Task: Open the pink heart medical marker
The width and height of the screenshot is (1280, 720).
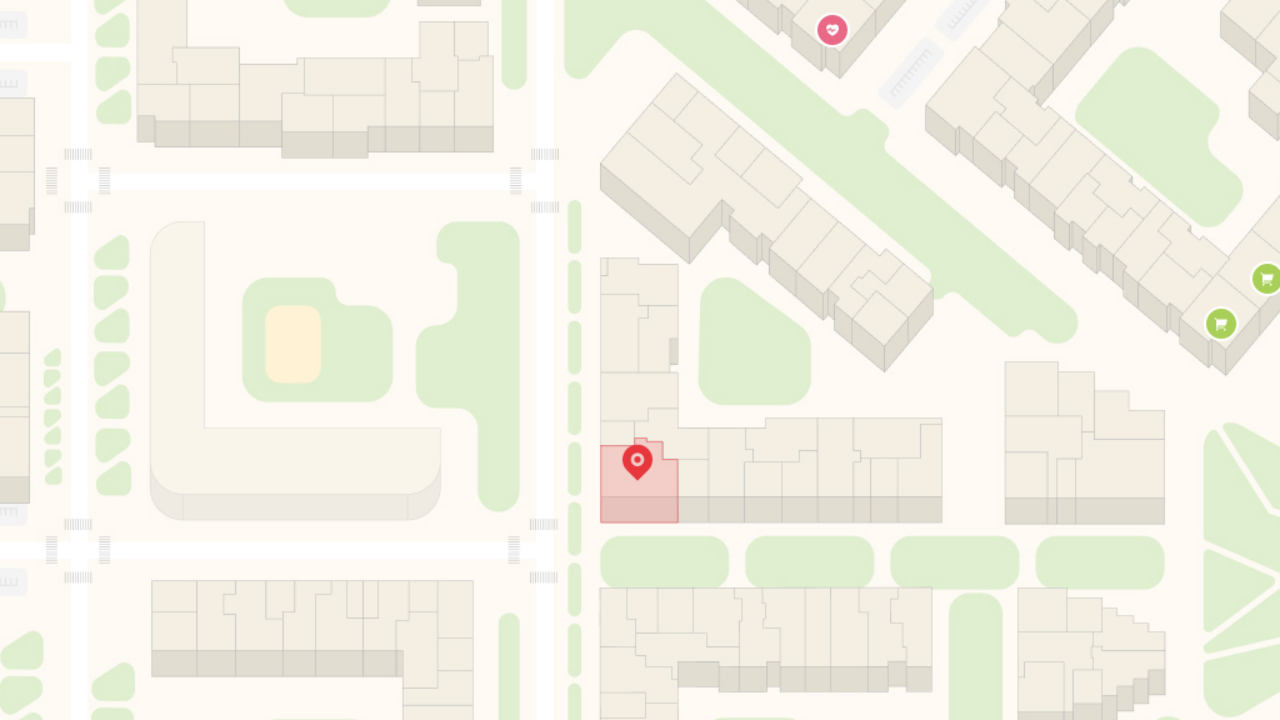Action: pos(832,30)
